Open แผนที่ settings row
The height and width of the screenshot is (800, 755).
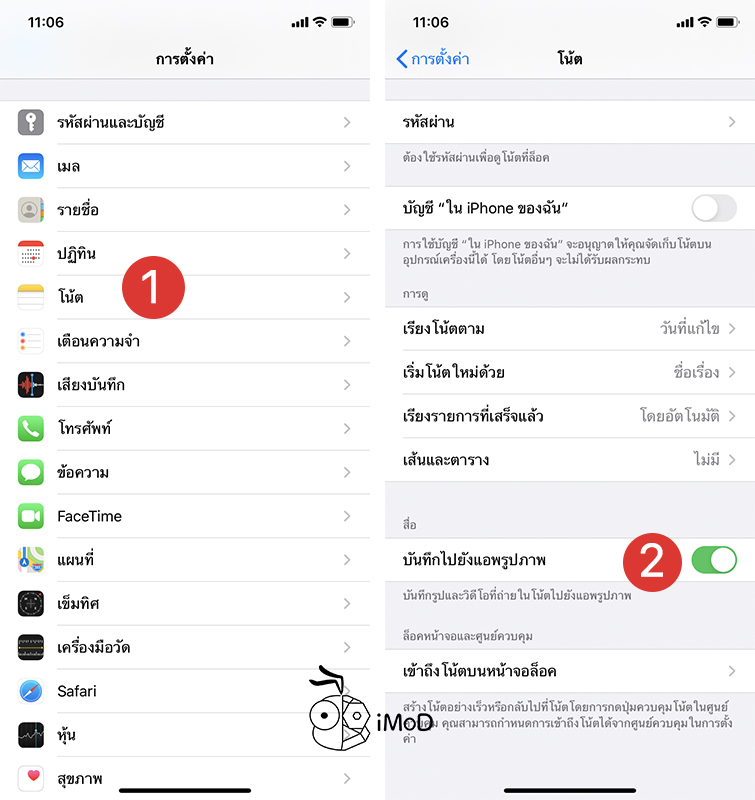pyautogui.click(x=185, y=560)
